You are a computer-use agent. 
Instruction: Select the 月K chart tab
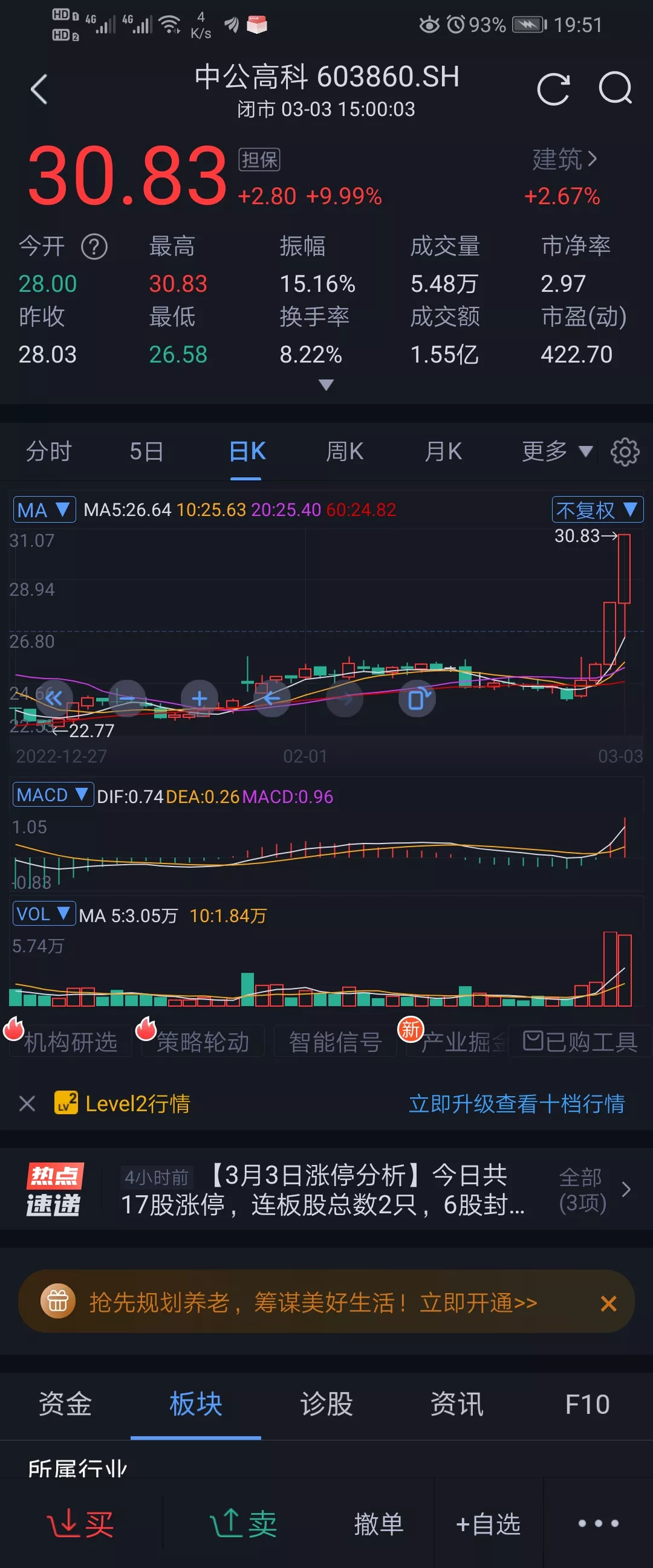point(443,451)
